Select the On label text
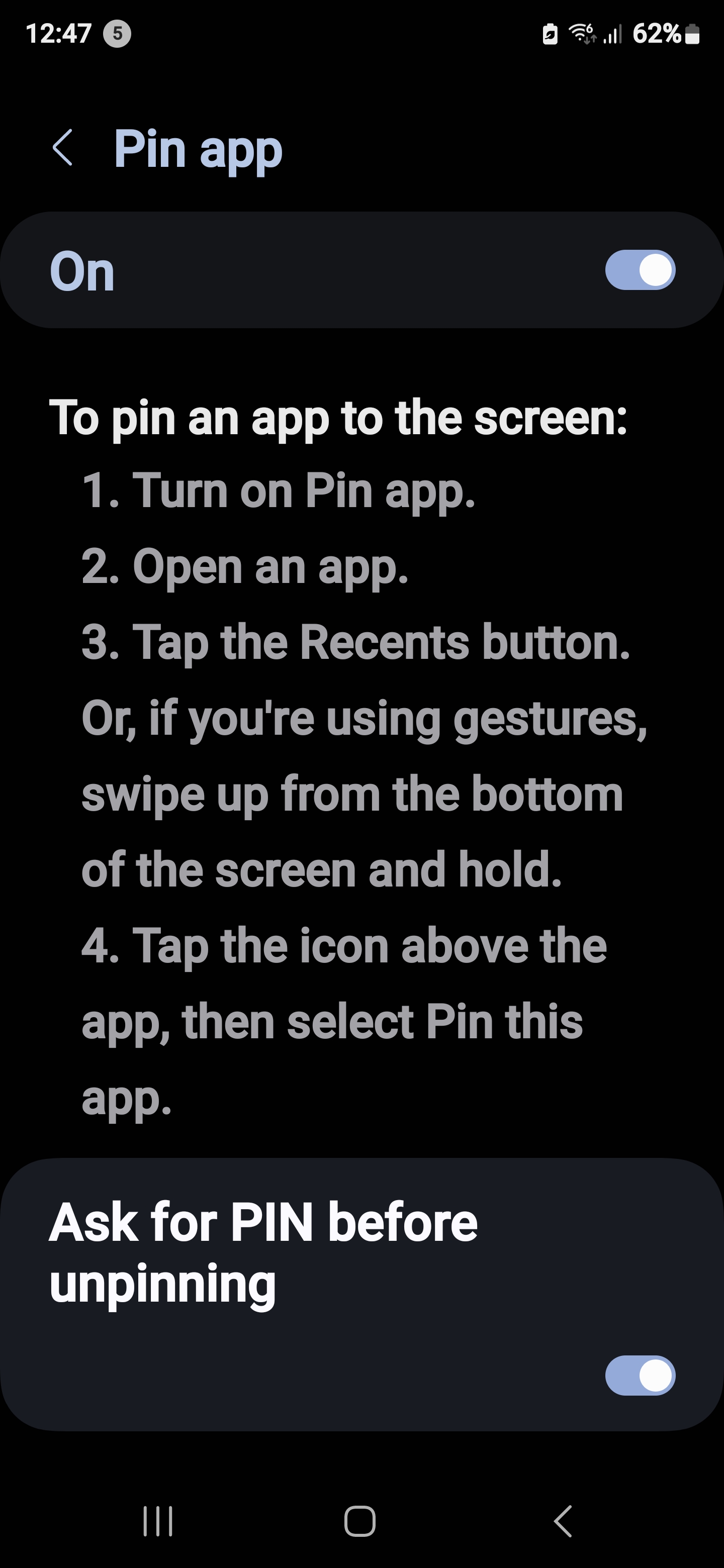 click(83, 270)
